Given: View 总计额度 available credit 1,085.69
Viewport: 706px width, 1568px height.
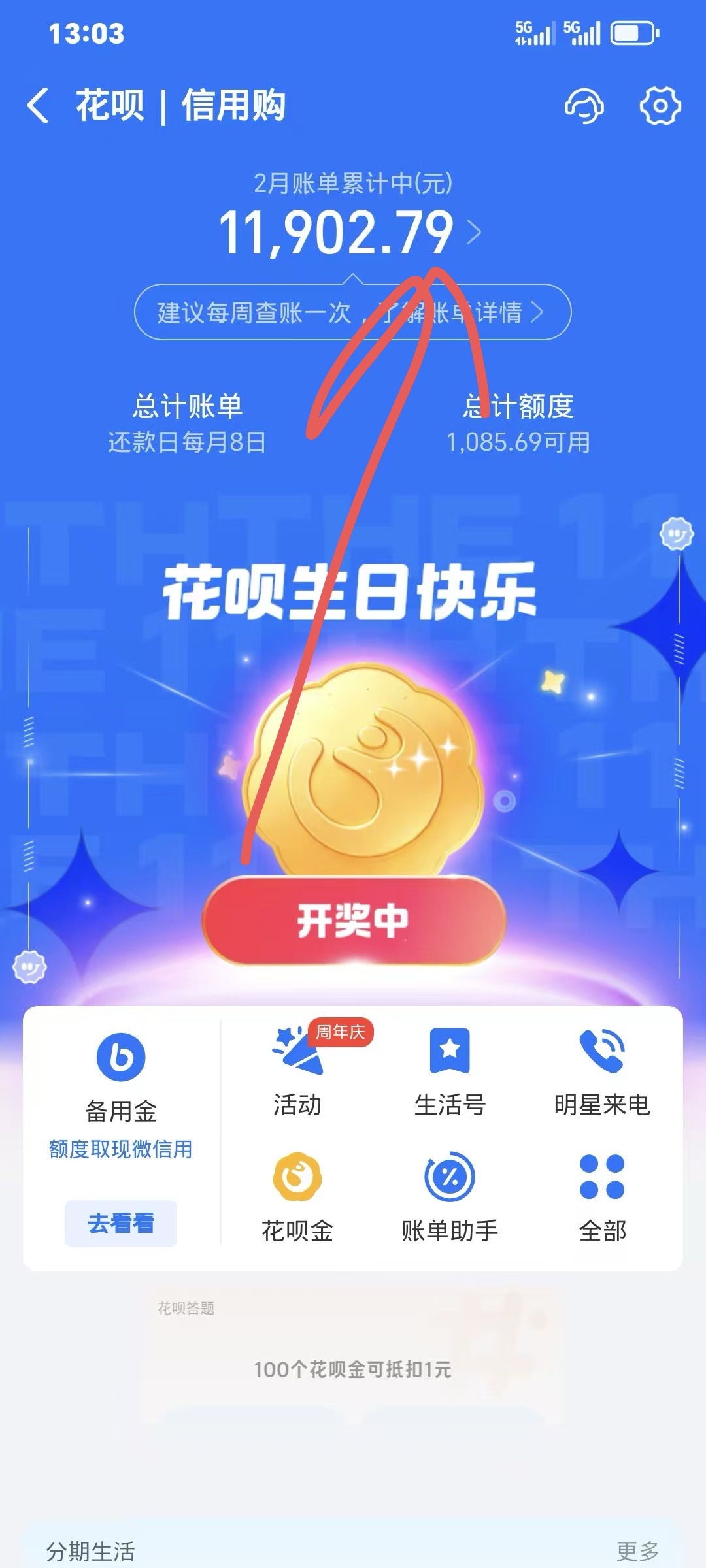Looking at the screenshot, I should 520,425.
